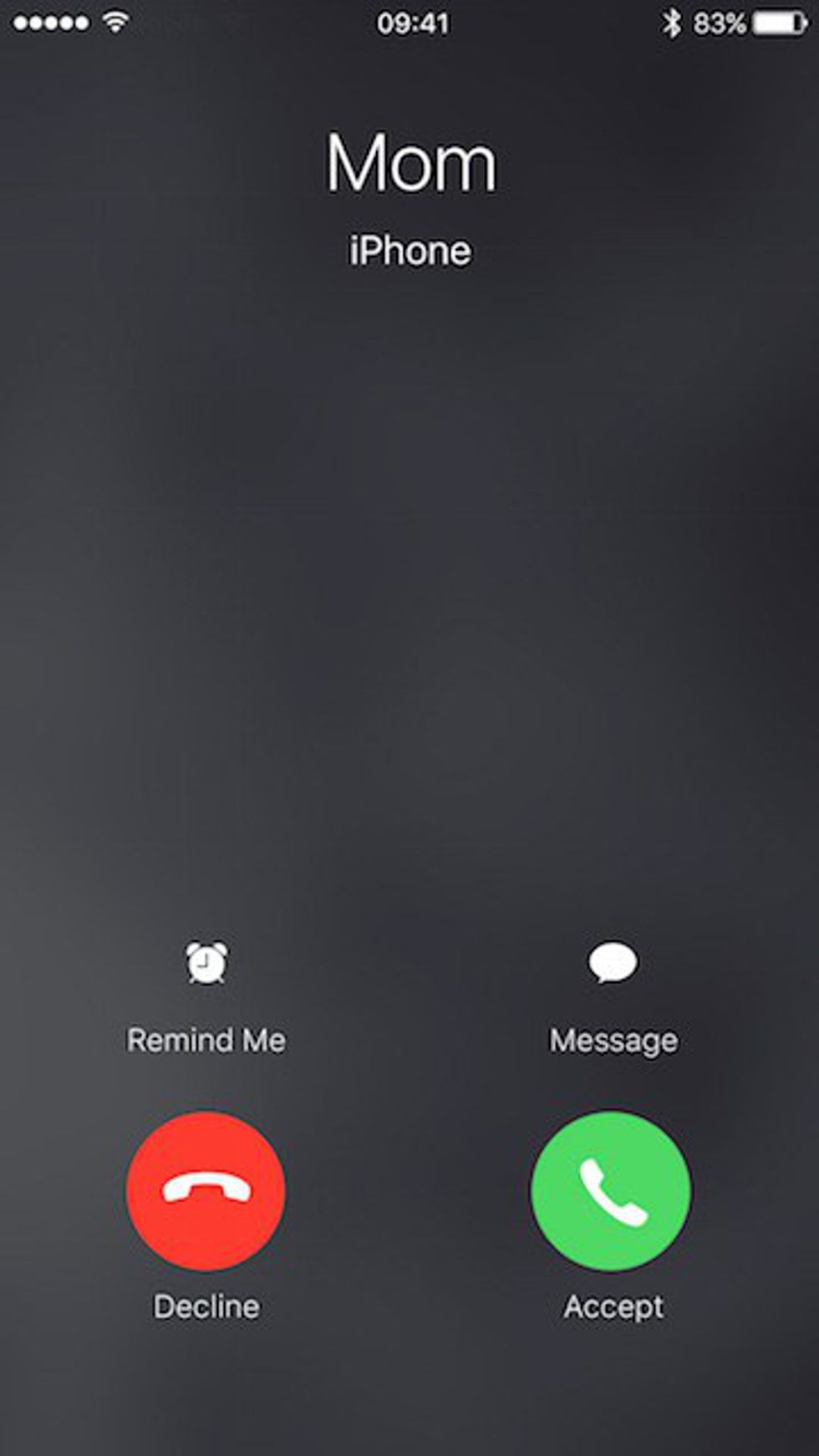The image size is (819, 1456).
Task: Accept the incoming call from Mom
Action: 612,1190
